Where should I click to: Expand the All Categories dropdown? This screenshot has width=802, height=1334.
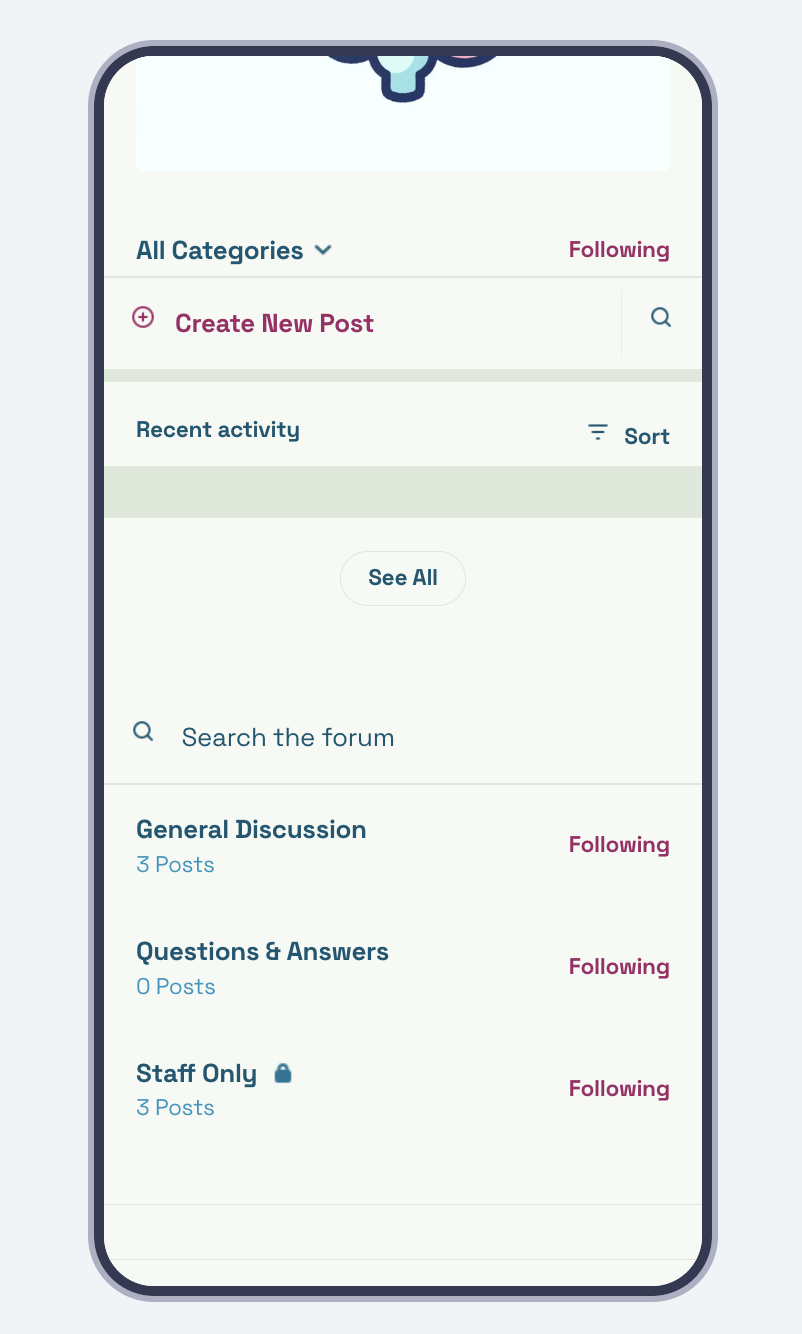tap(234, 250)
